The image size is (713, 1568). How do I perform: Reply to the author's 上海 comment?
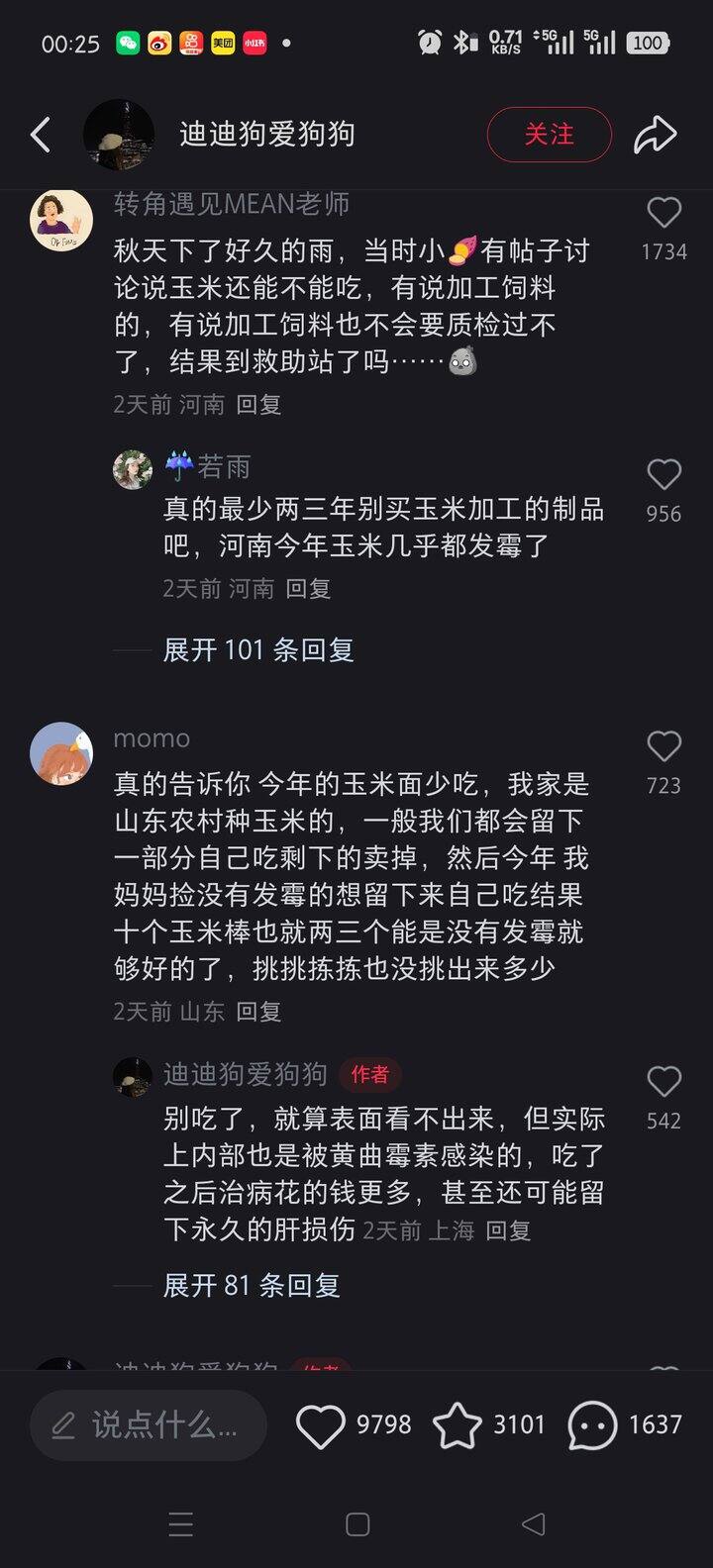[508, 1230]
